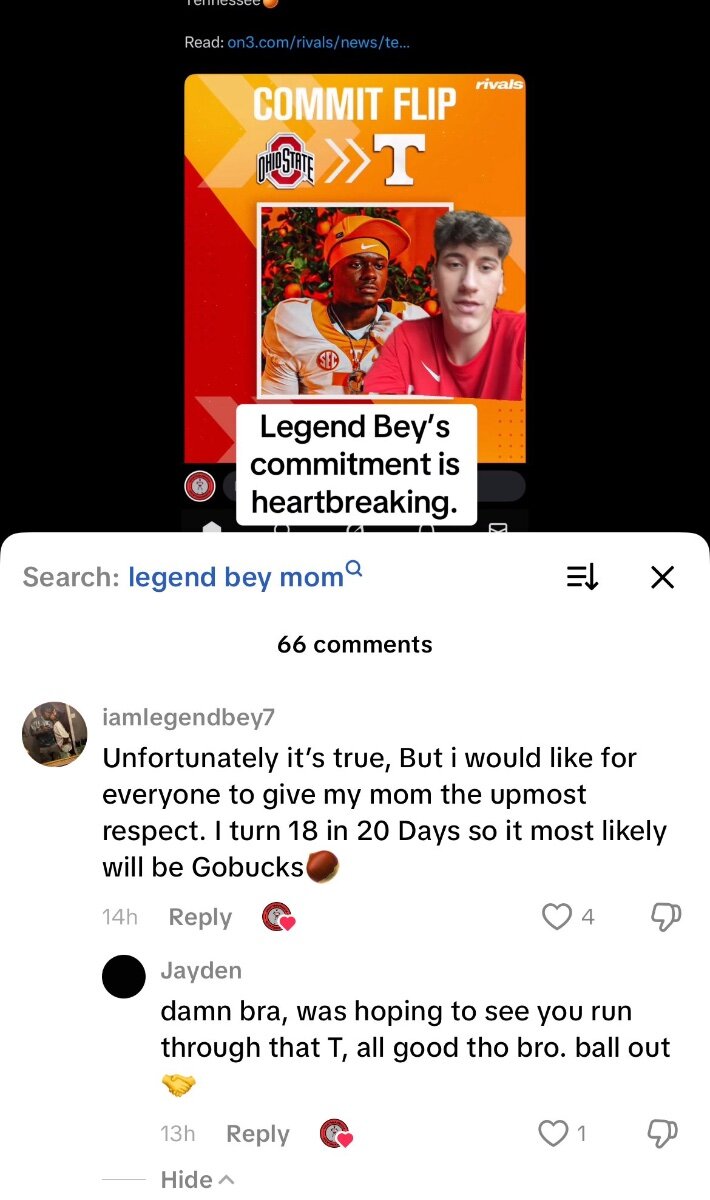Close the comments panel
Image resolution: width=710 pixels, height=1200 pixels.
pos(662,577)
